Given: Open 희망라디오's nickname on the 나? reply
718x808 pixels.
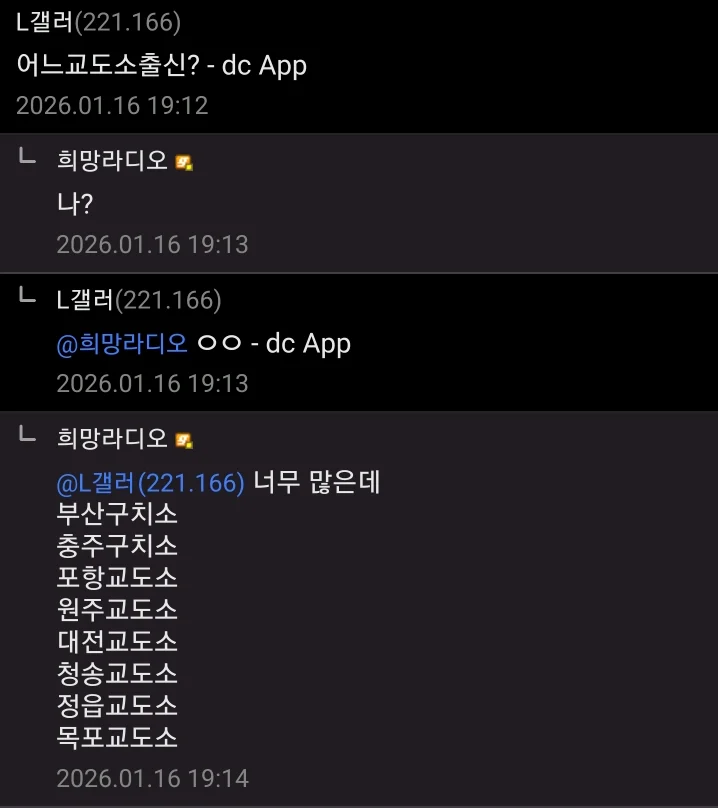Looking at the screenshot, I should pyautogui.click(x=112, y=160).
